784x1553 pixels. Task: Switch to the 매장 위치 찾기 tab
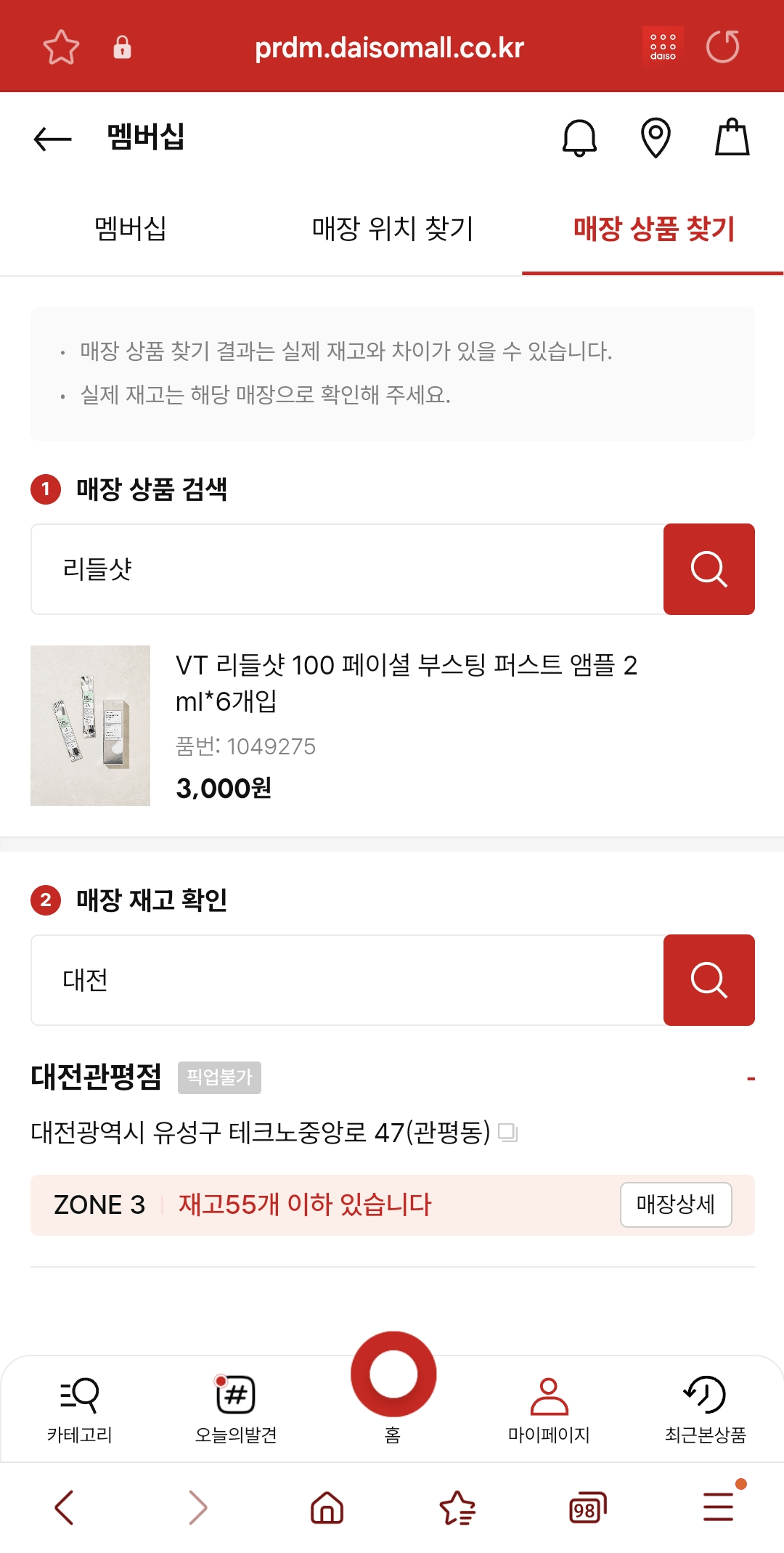(x=392, y=229)
